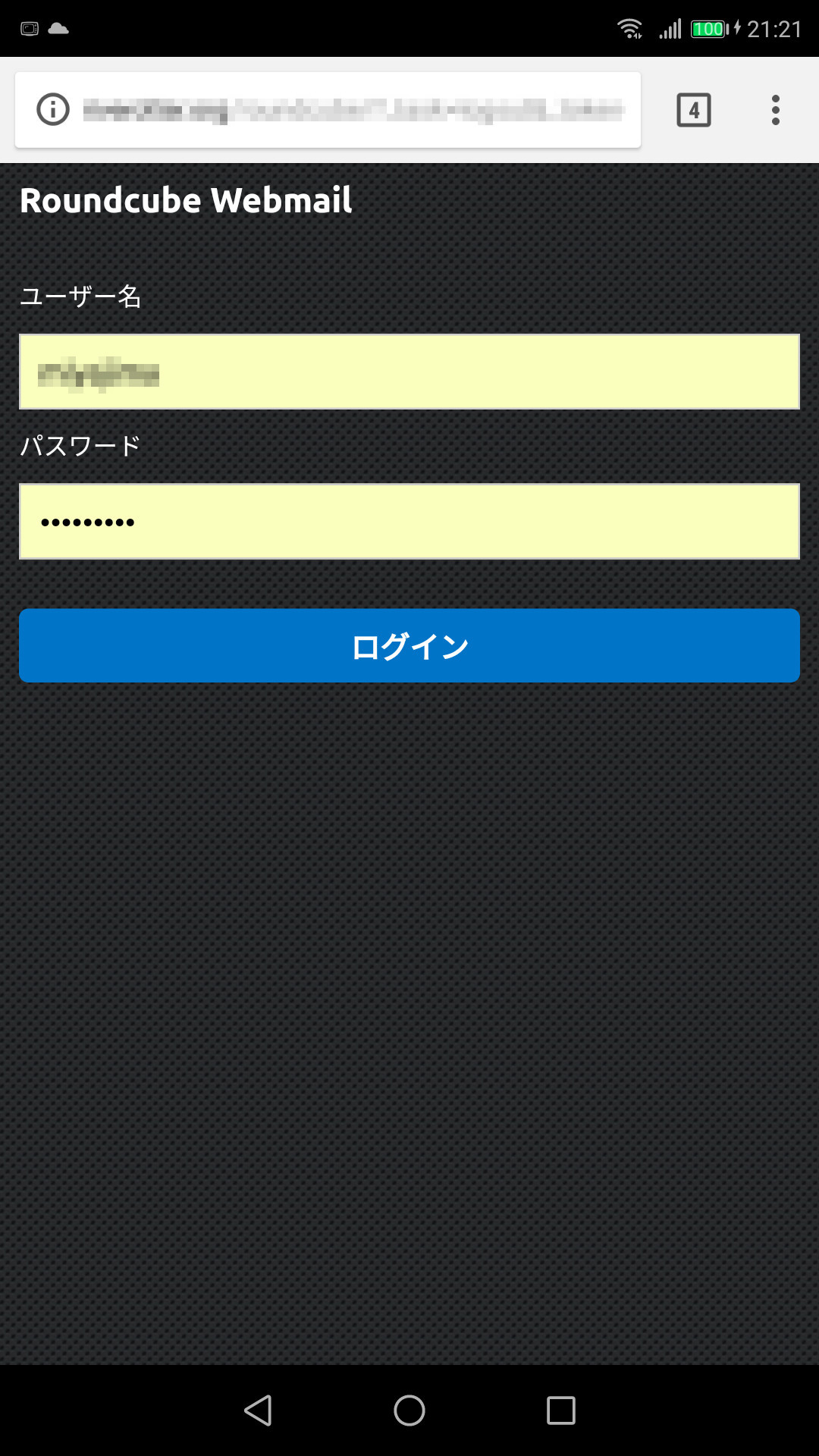Open the browser overflow menu
Viewport: 819px width, 1456px height.
(775, 110)
